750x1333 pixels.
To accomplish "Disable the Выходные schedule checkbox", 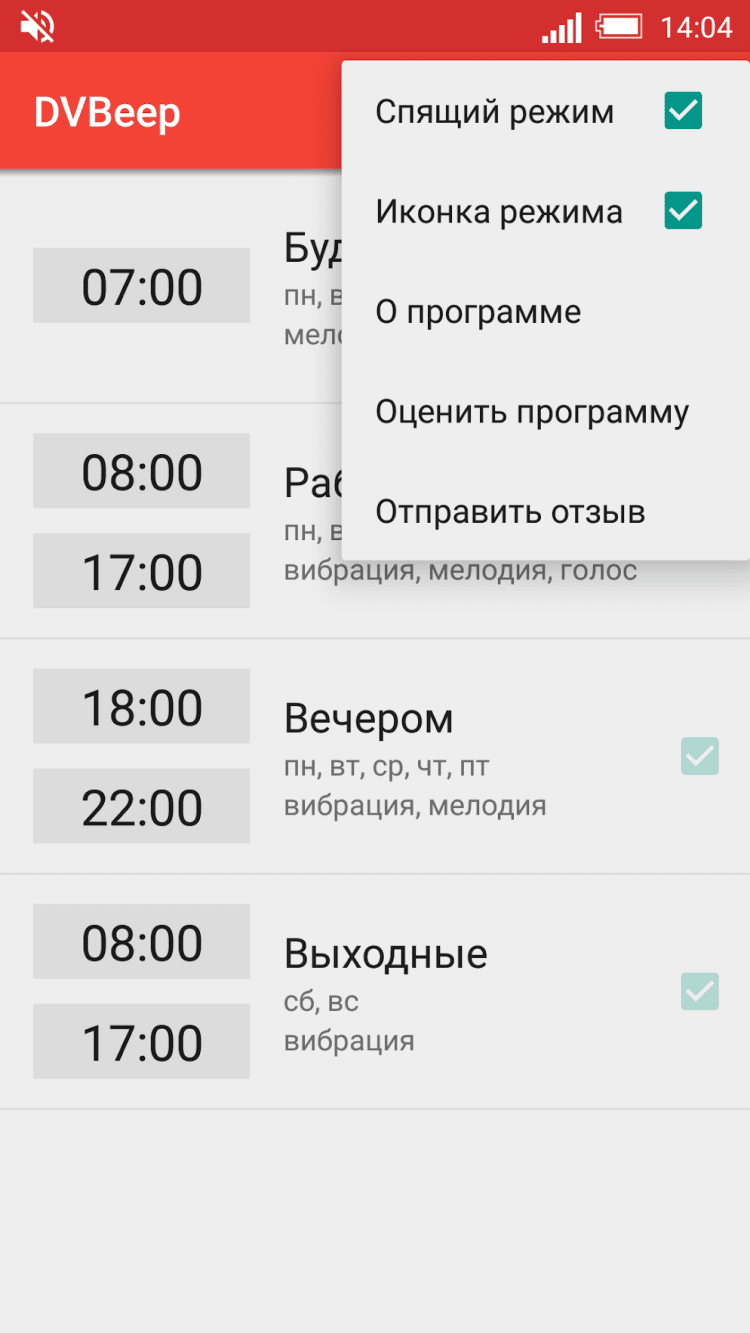I will [x=699, y=991].
